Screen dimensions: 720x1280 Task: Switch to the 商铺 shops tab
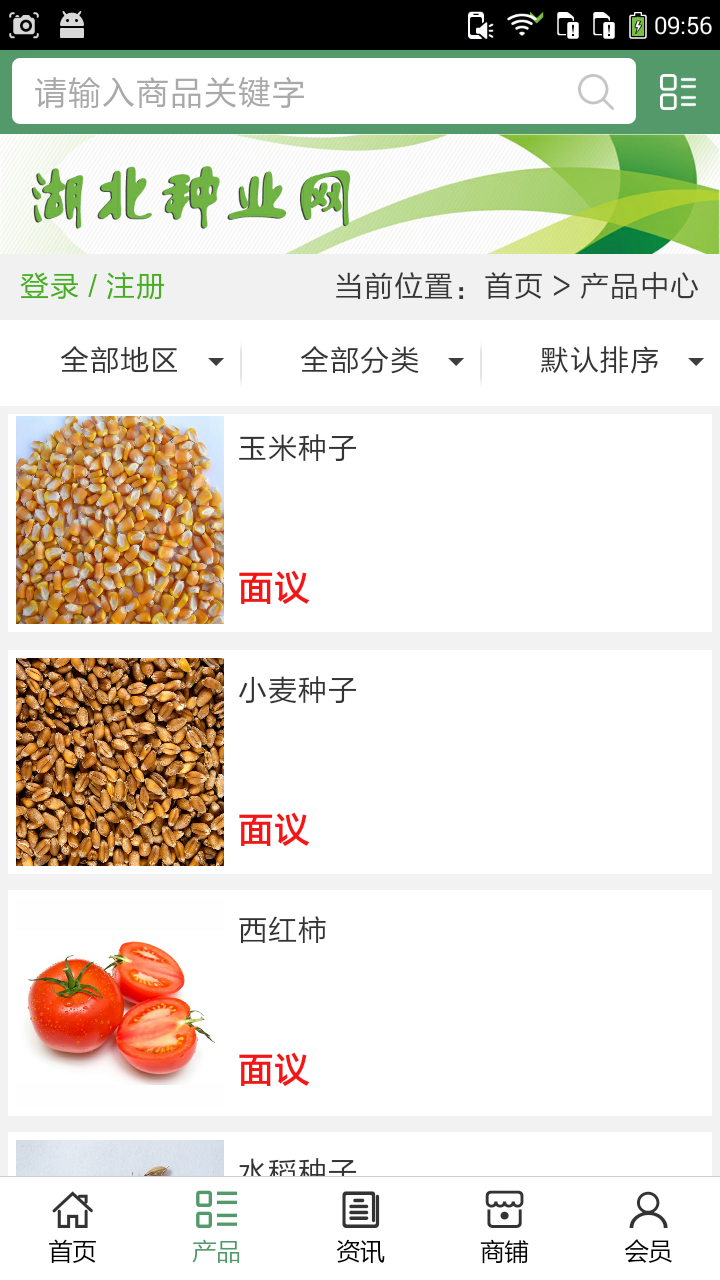coord(504,1228)
